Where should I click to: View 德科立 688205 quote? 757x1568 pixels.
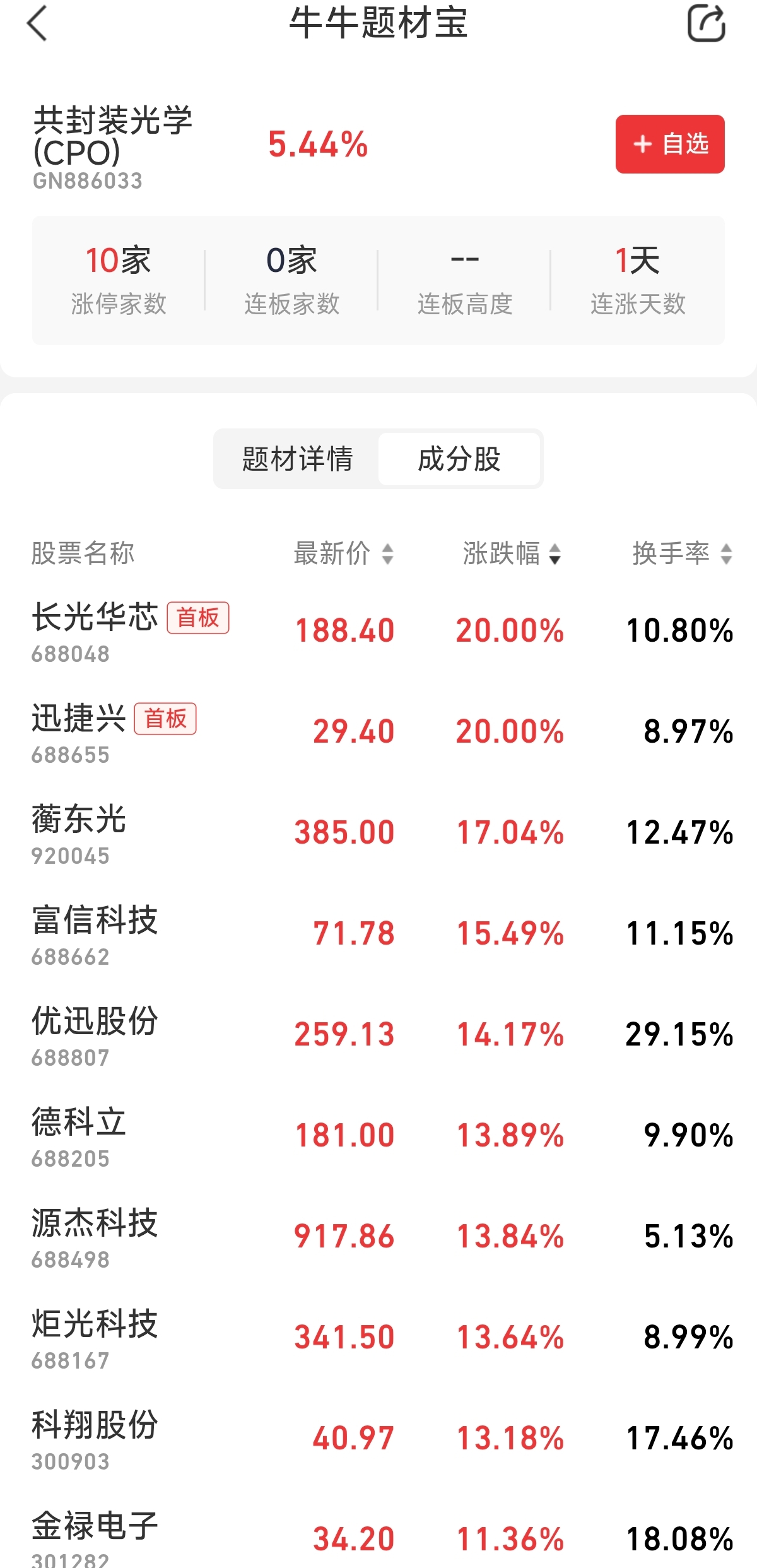(x=79, y=1135)
